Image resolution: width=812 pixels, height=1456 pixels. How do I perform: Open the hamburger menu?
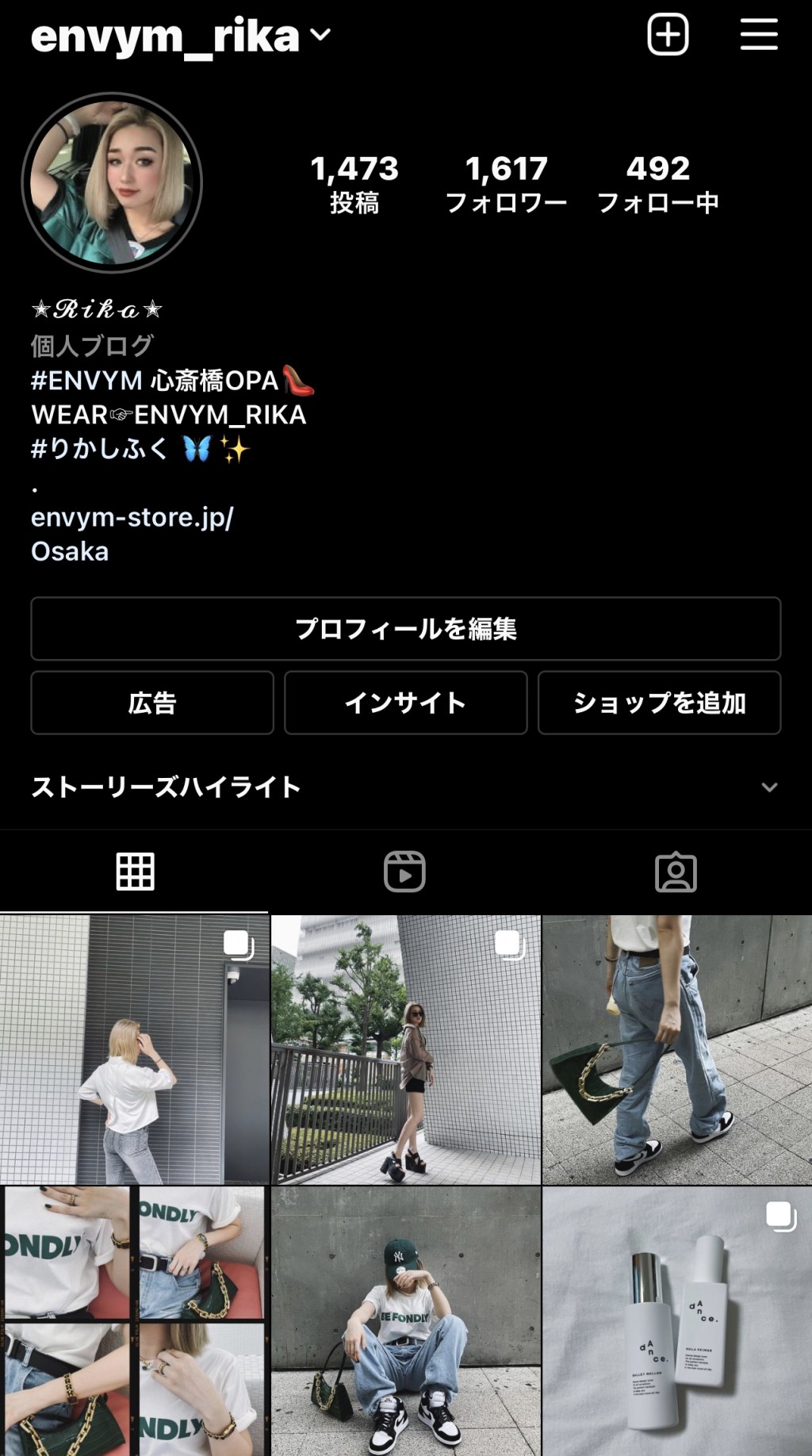[x=758, y=35]
